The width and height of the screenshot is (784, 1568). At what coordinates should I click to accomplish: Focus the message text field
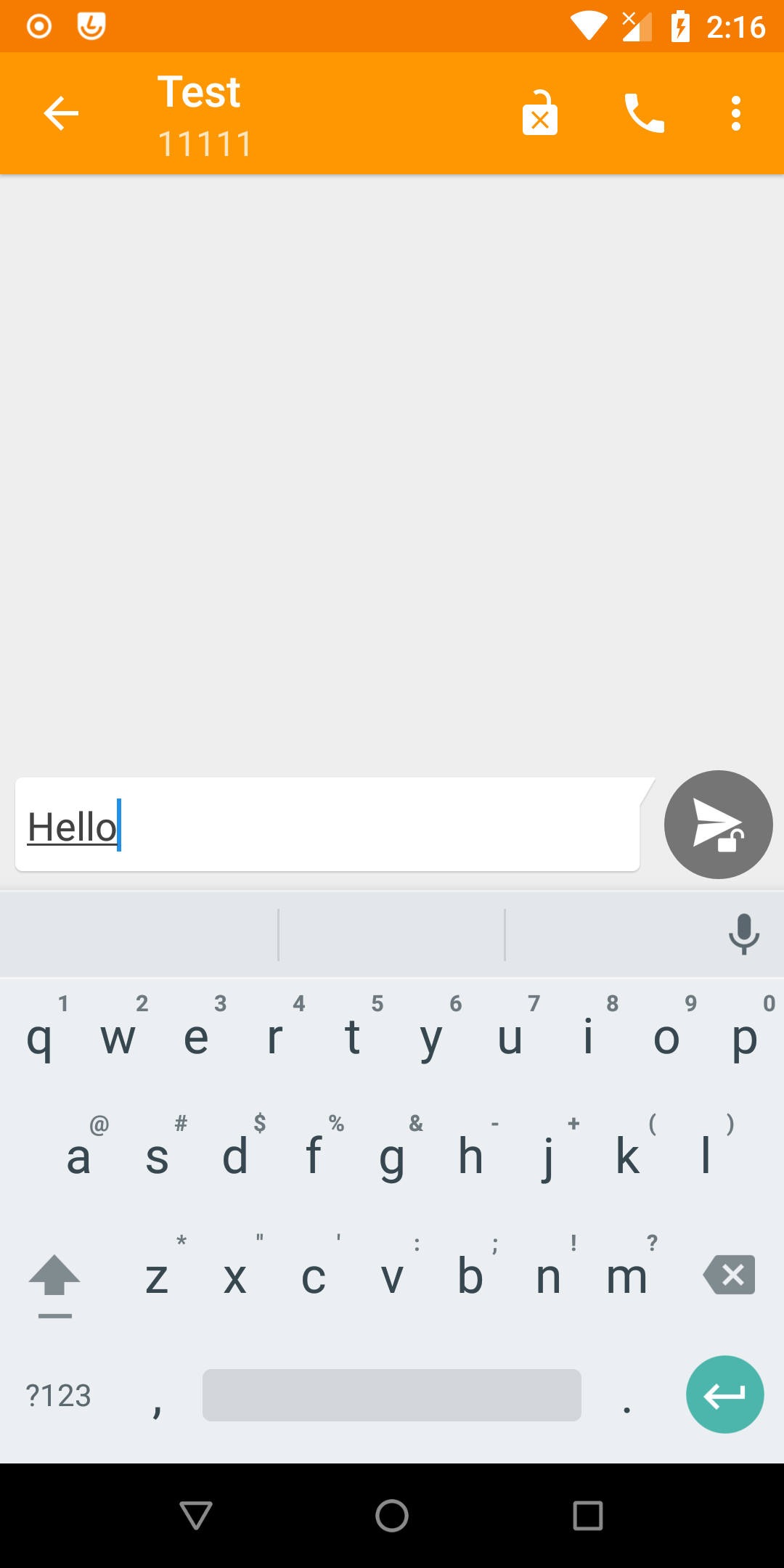(x=327, y=825)
